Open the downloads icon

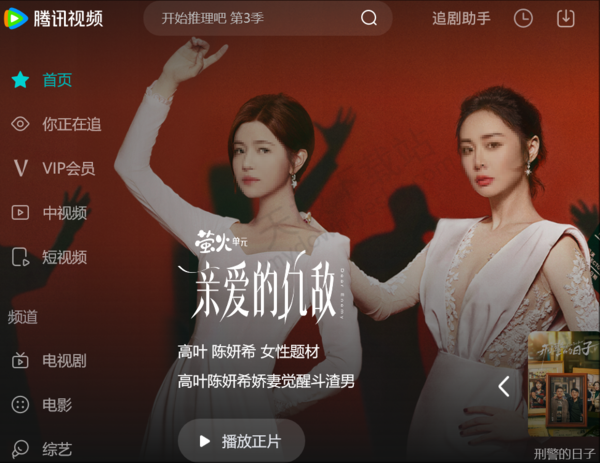566,18
